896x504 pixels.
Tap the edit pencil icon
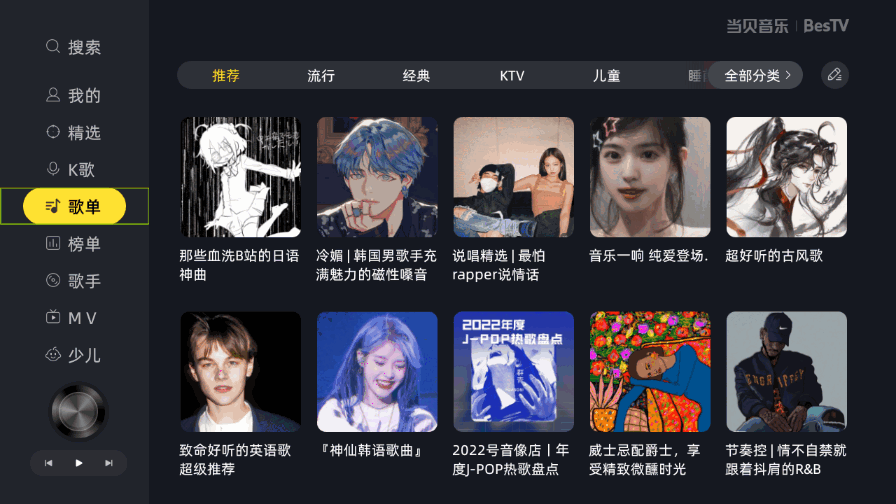834,75
